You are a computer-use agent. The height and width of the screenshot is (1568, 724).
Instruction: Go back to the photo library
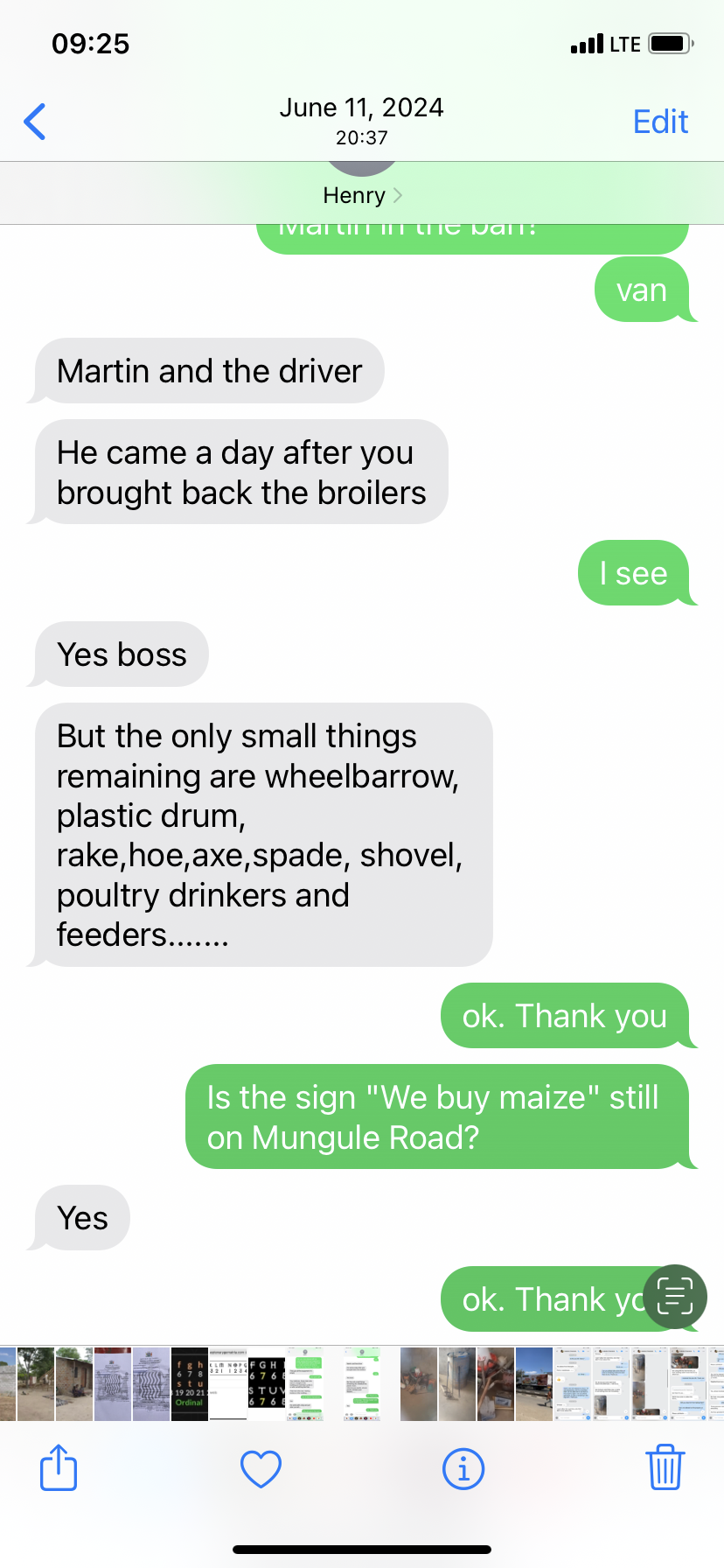[35, 122]
